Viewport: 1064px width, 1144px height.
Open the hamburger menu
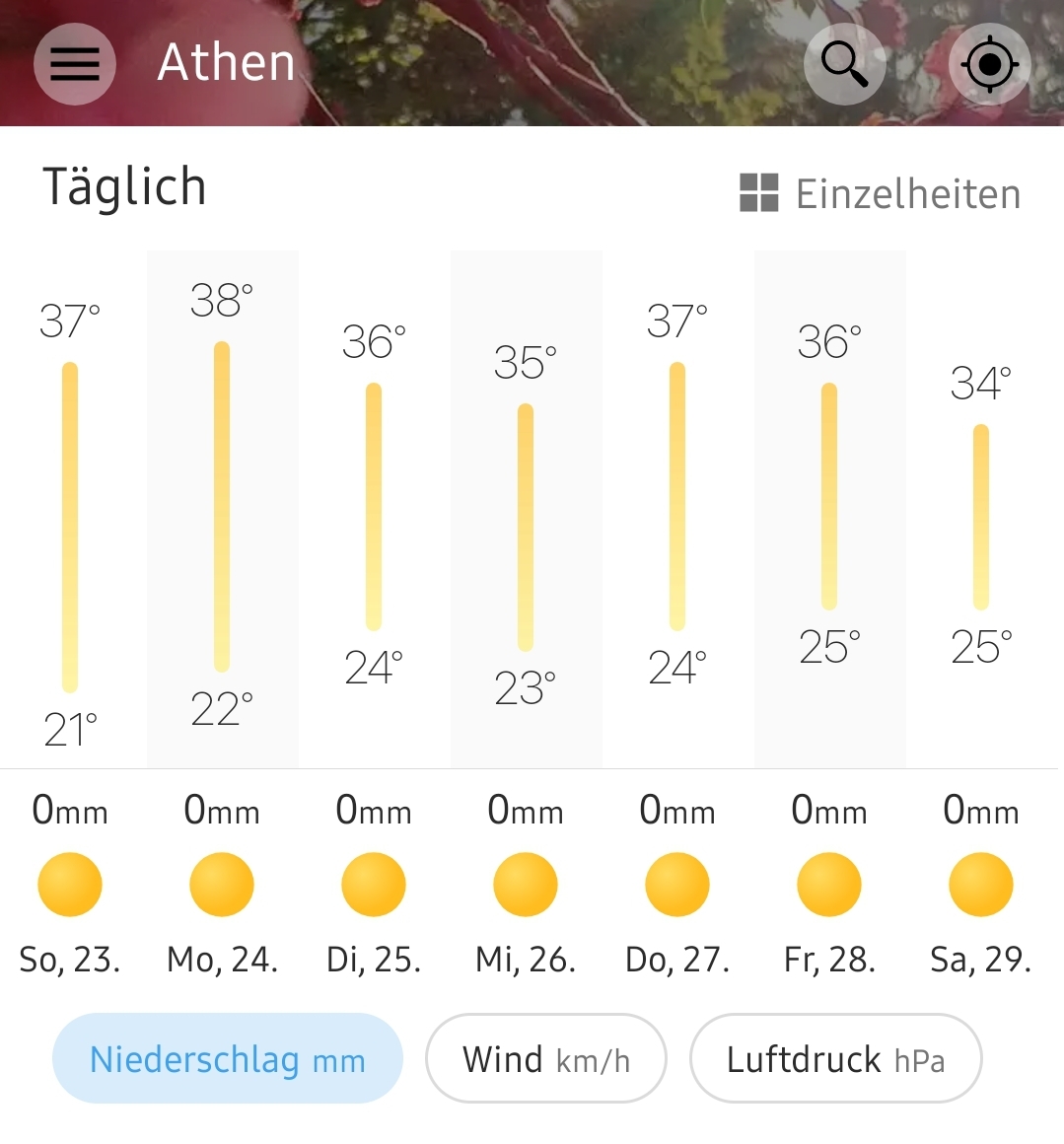point(75,64)
